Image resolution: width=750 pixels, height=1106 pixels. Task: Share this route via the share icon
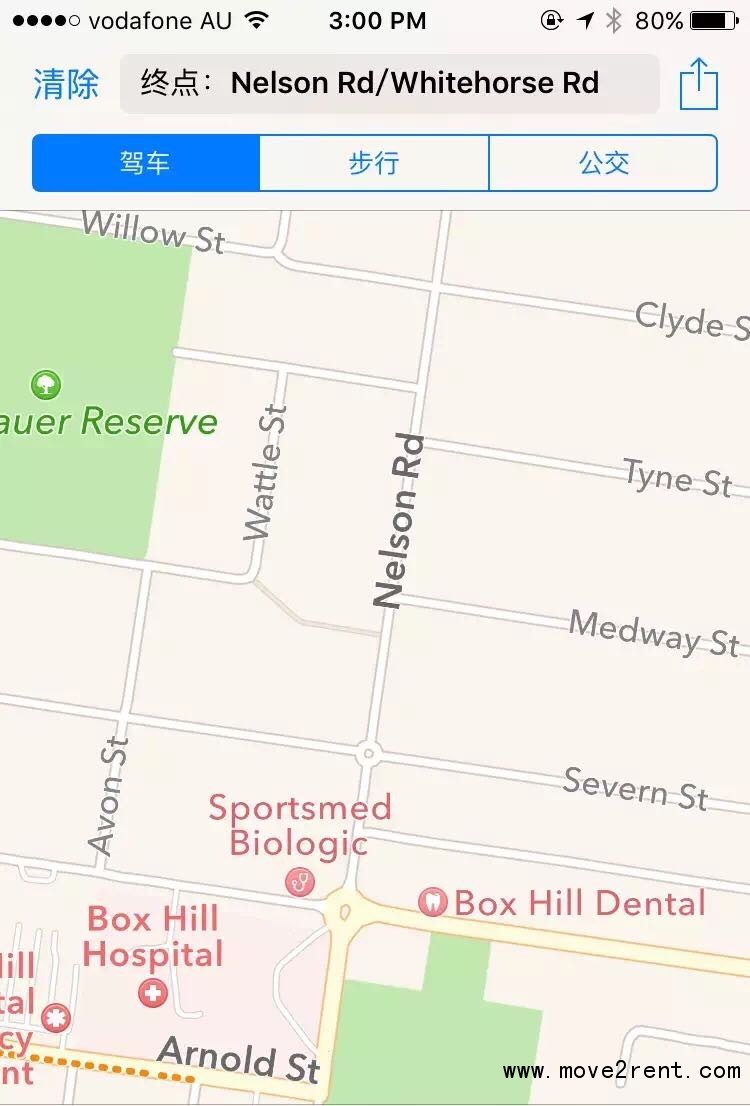699,85
